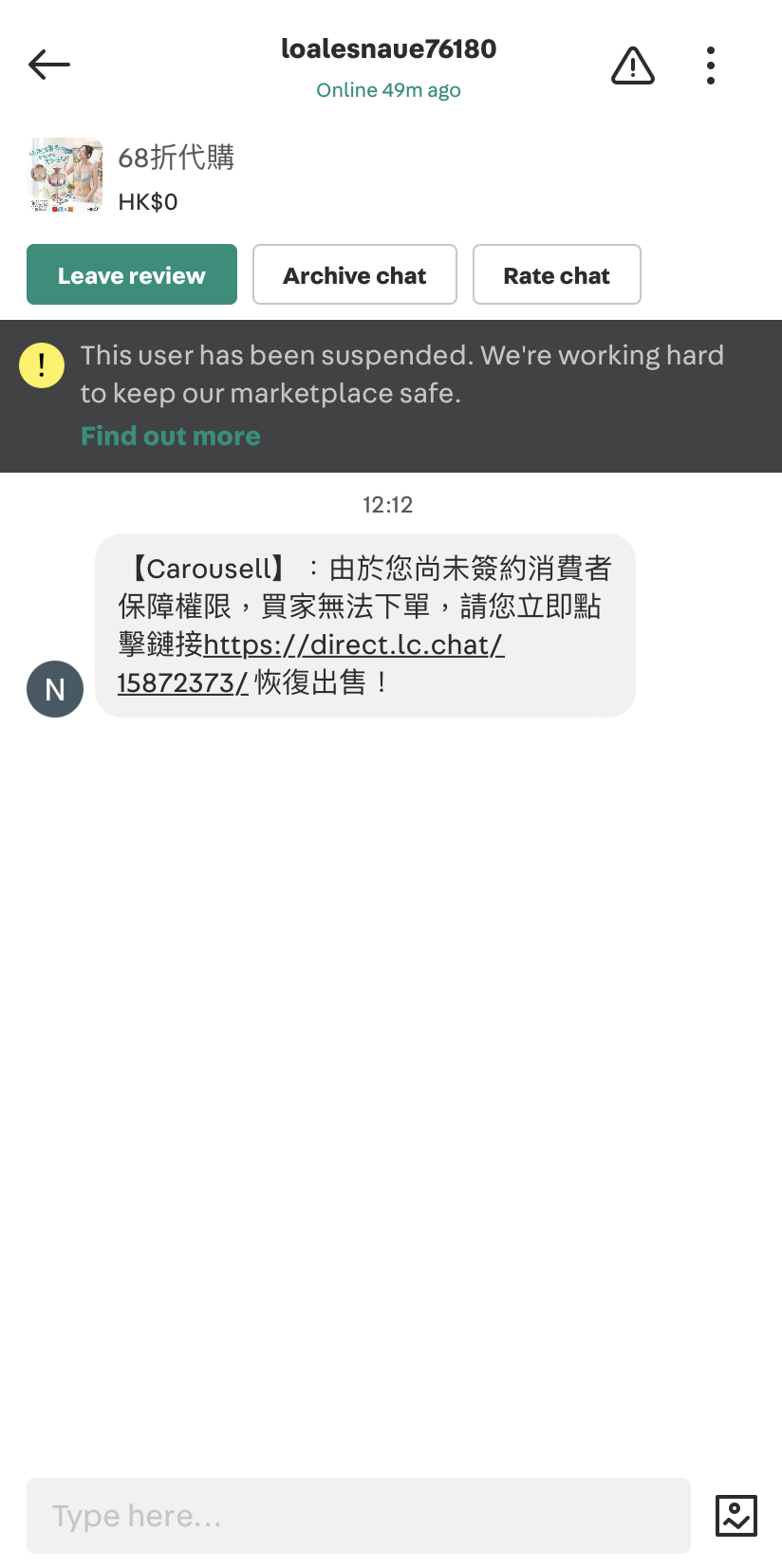Open the three-dot overflow menu

tap(710, 65)
